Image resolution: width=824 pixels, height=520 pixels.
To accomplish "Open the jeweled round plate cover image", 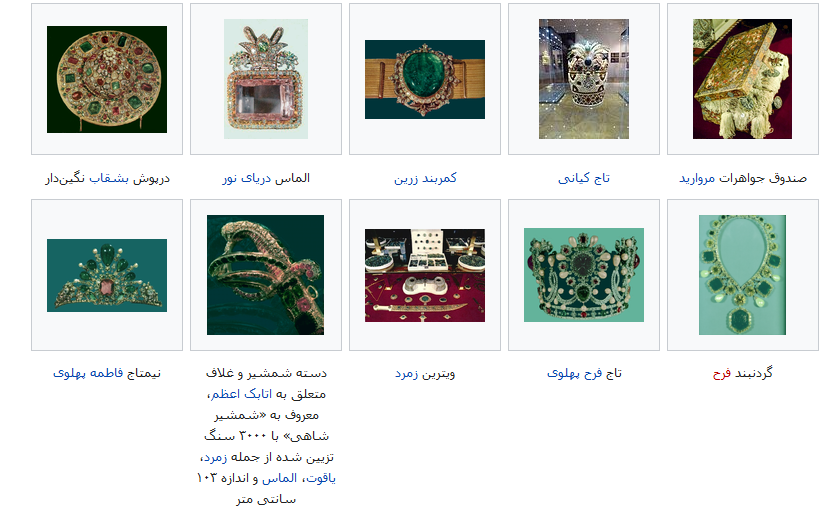I will click(107, 79).
